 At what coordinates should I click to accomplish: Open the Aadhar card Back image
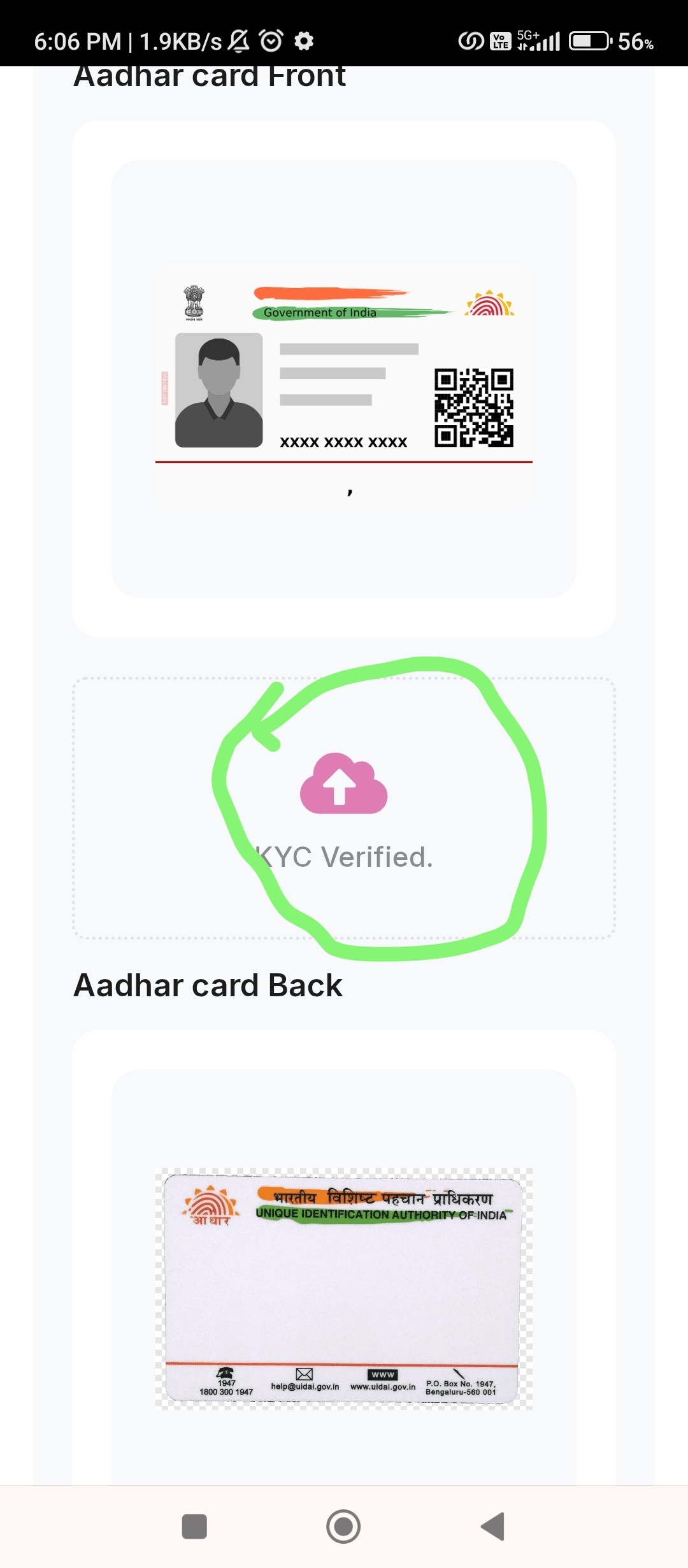[344, 1288]
